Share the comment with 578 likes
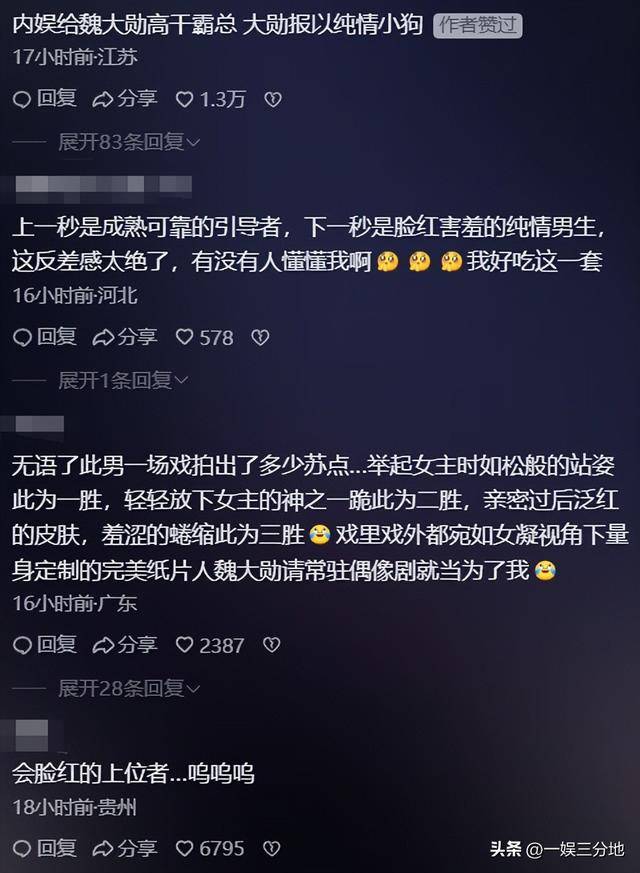The image size is (640, 873). (124, 338)
